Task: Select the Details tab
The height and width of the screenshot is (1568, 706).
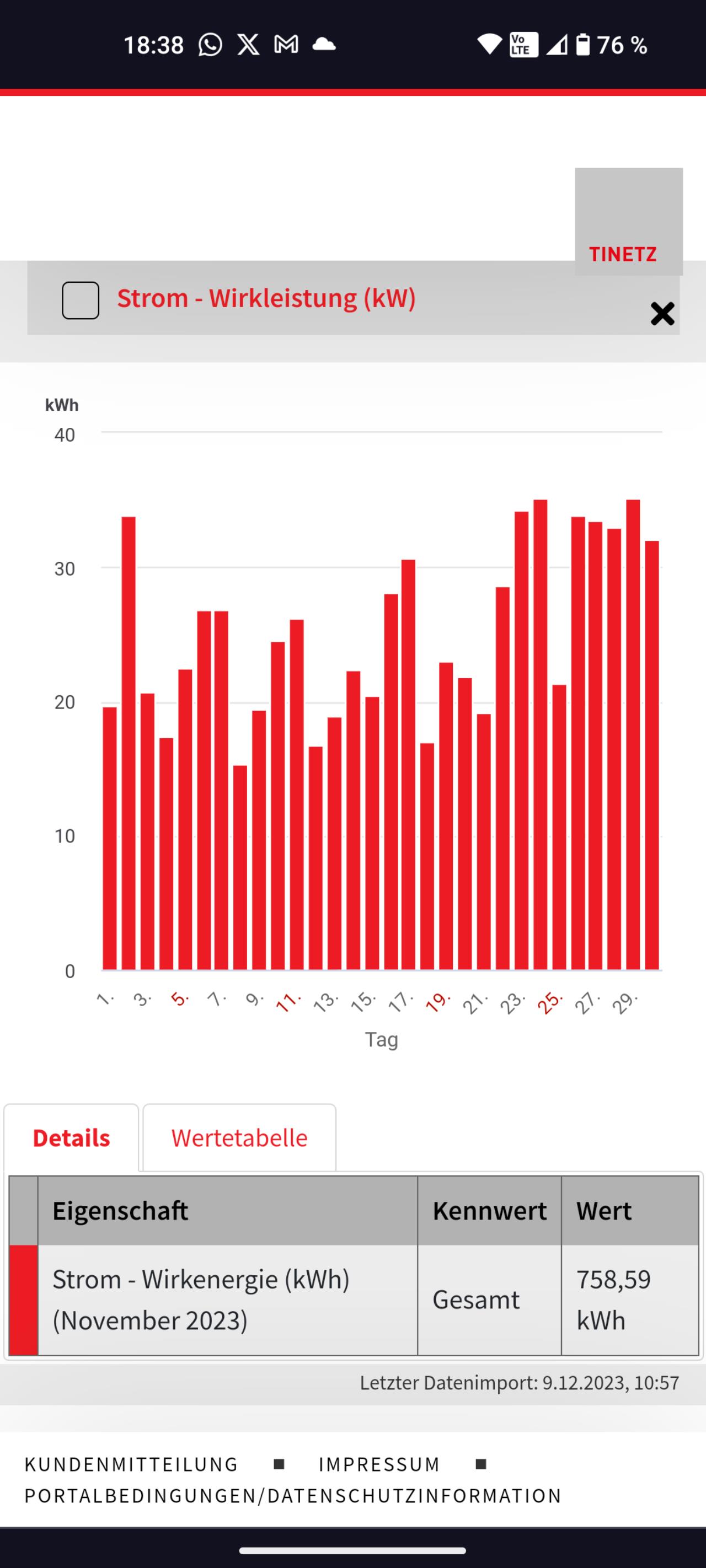Action: pyautogui.click(x=71, y=1137)
